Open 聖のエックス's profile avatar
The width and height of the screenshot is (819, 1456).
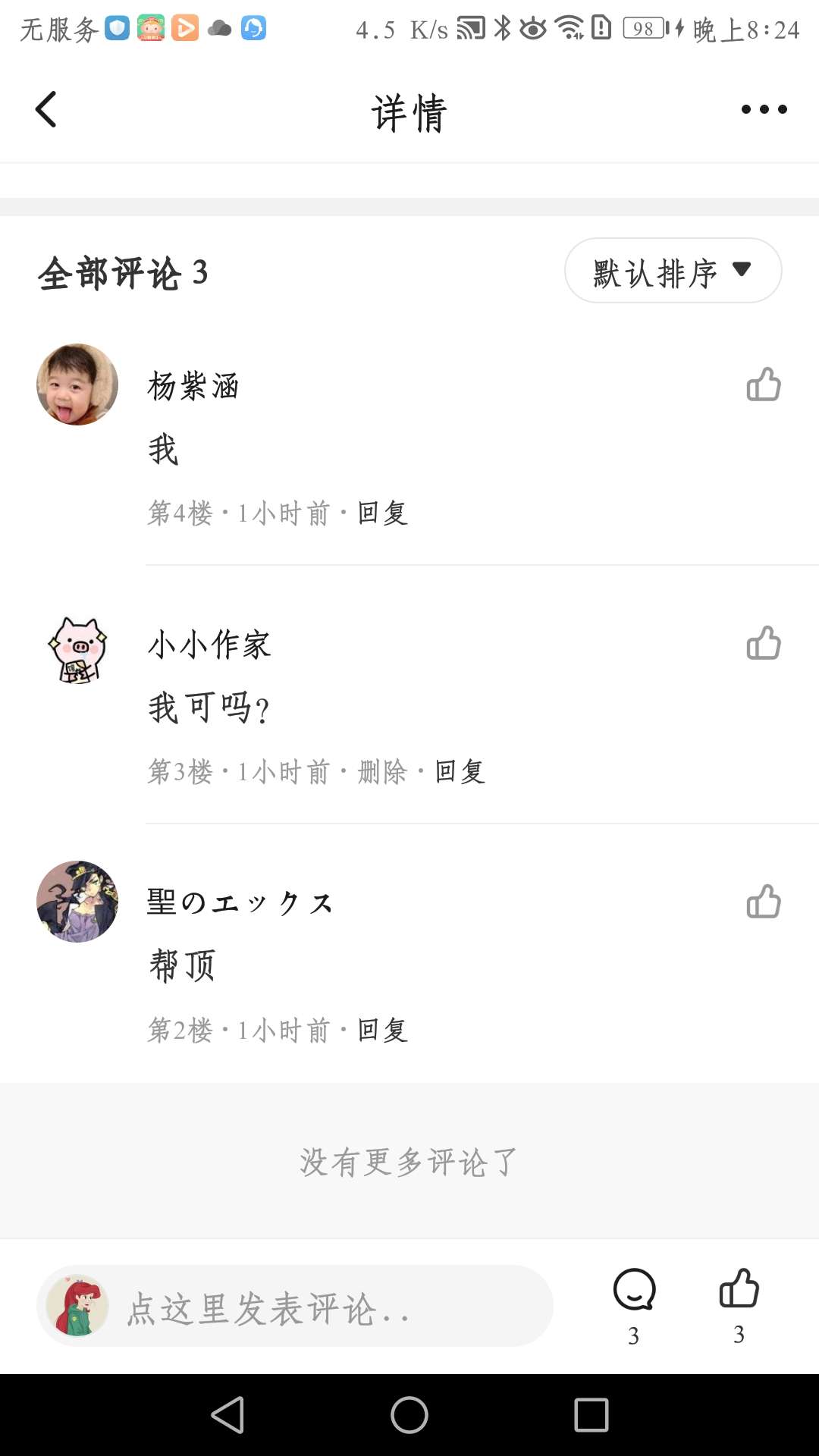pos(77,902)
